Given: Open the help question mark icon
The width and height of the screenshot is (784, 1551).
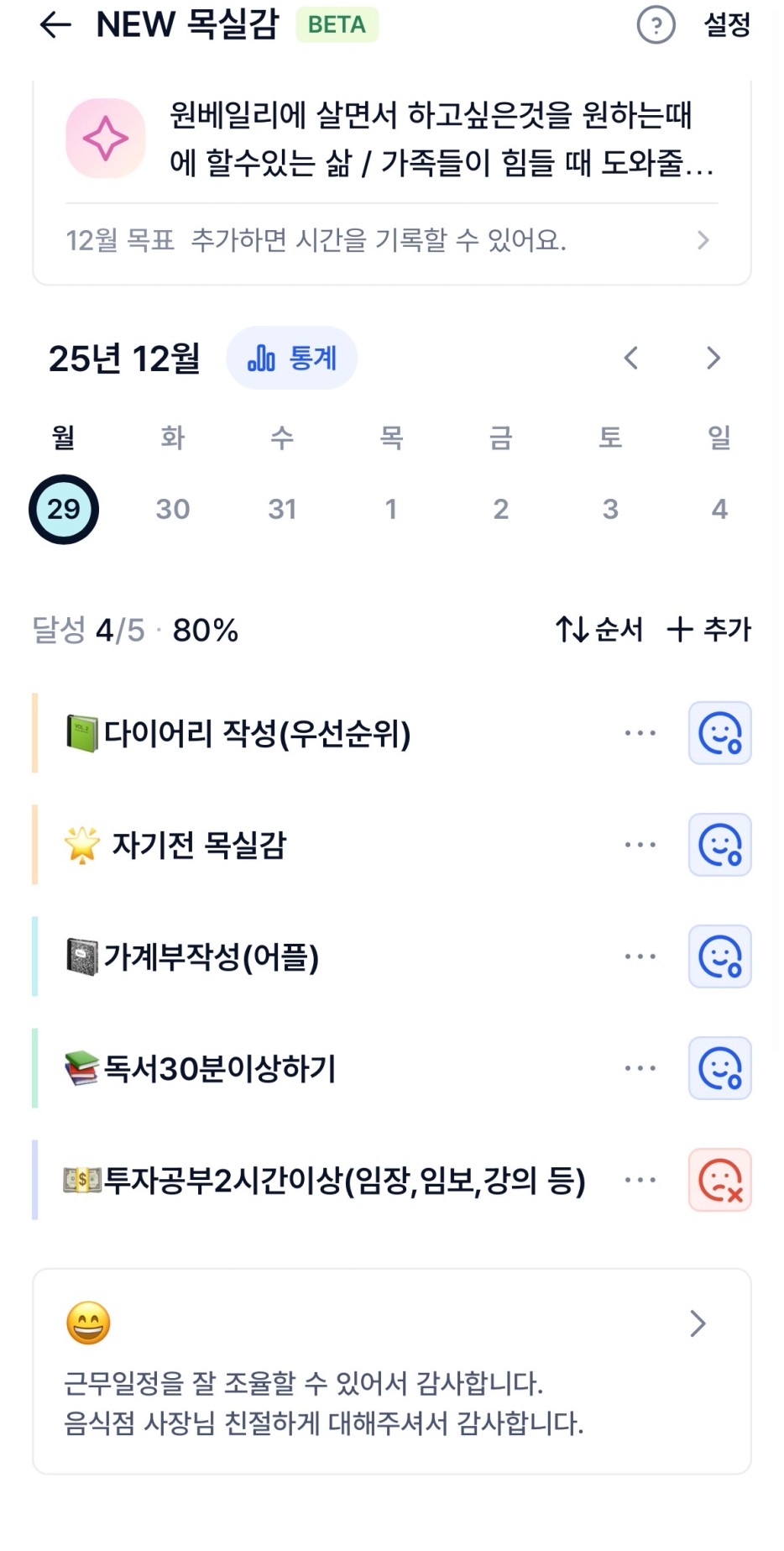Looking at the screenshot, I should (656, 25).
